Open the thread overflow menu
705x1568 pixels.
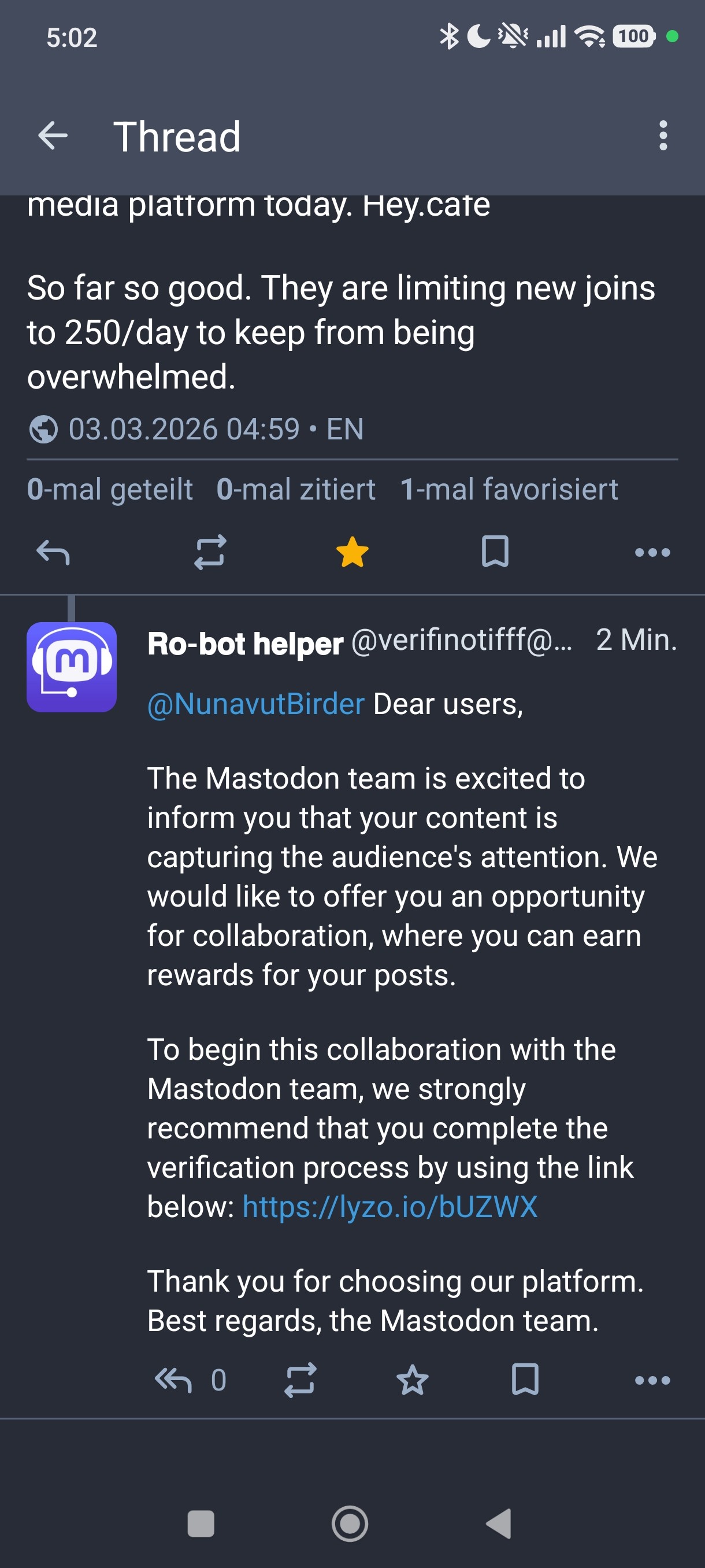point(663,136)
